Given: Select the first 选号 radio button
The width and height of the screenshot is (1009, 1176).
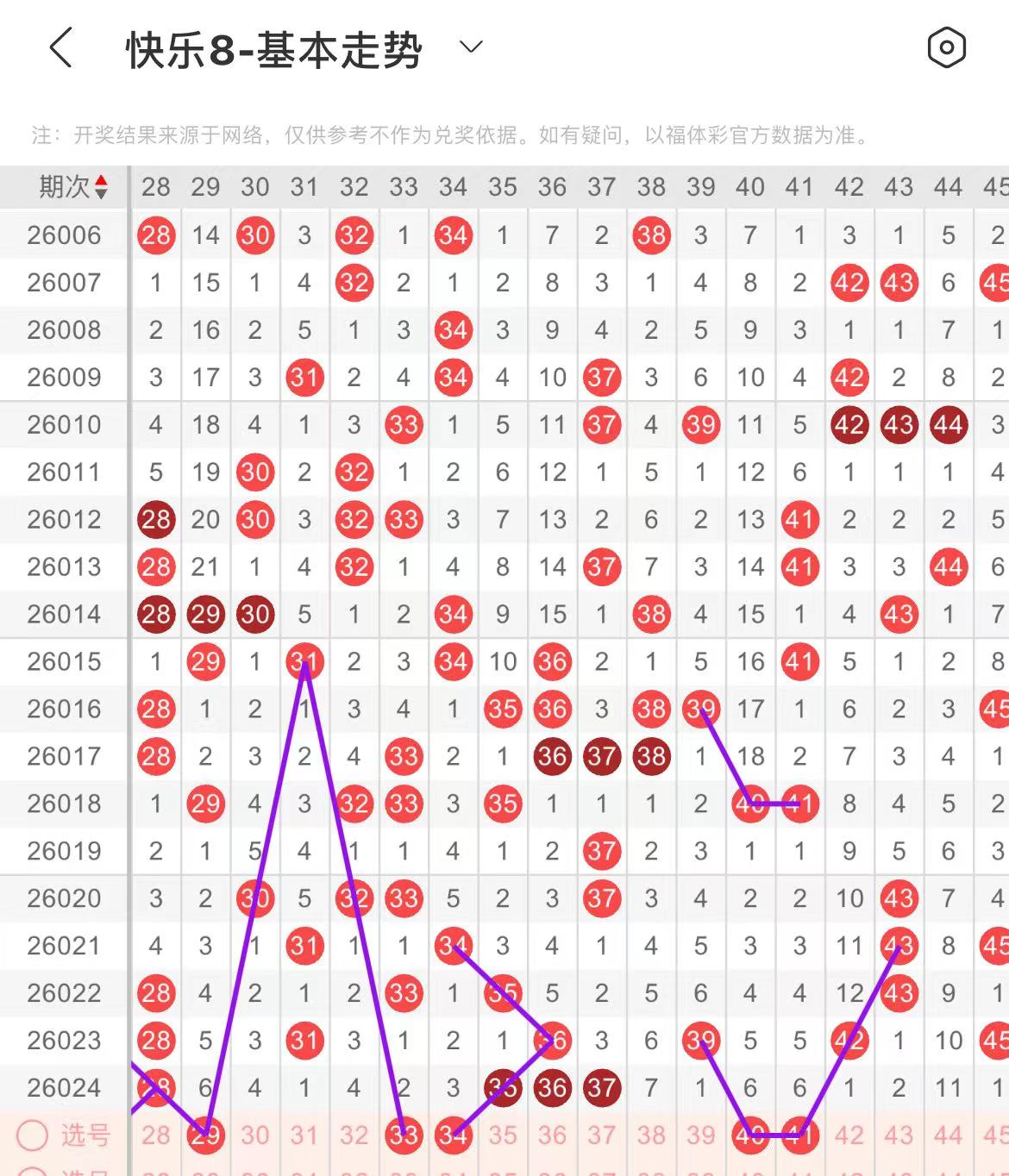Looking at the screenshot, I should pos(33,1135).
